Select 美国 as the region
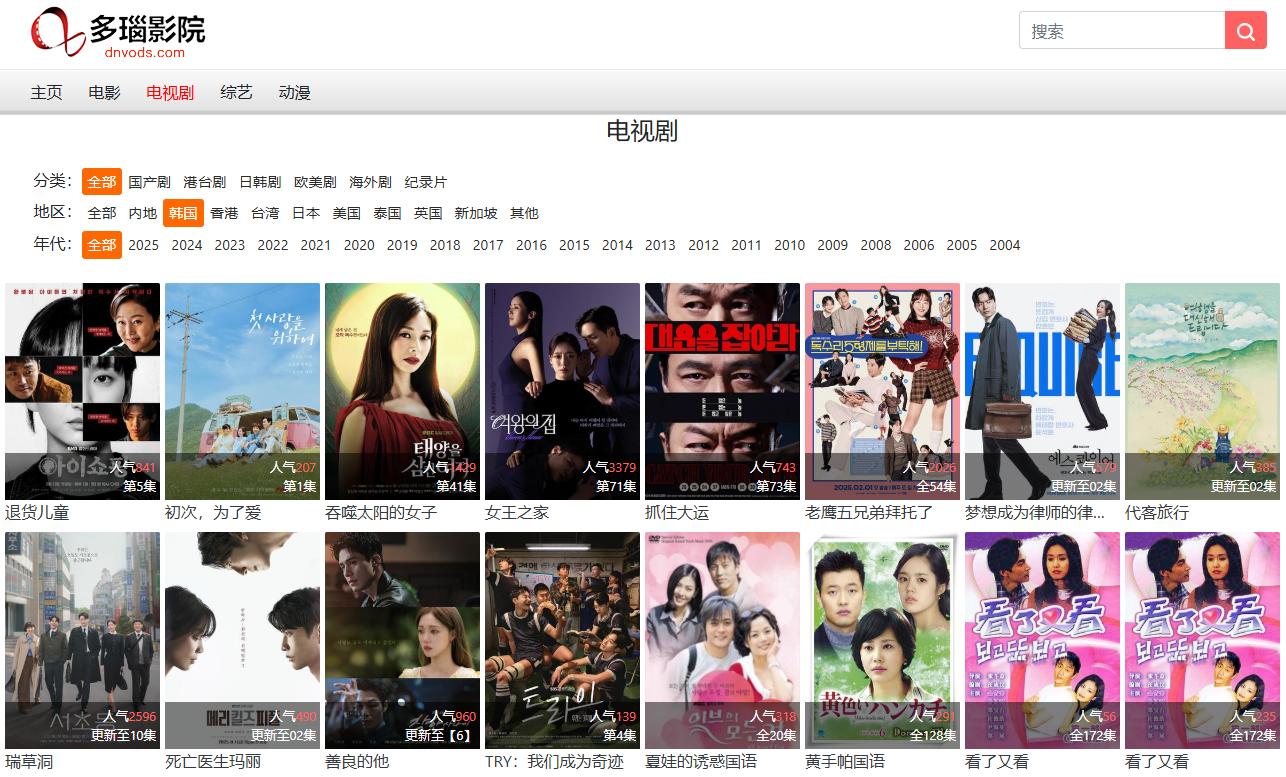The image size is (1286, 777). (x=346, y=213)
